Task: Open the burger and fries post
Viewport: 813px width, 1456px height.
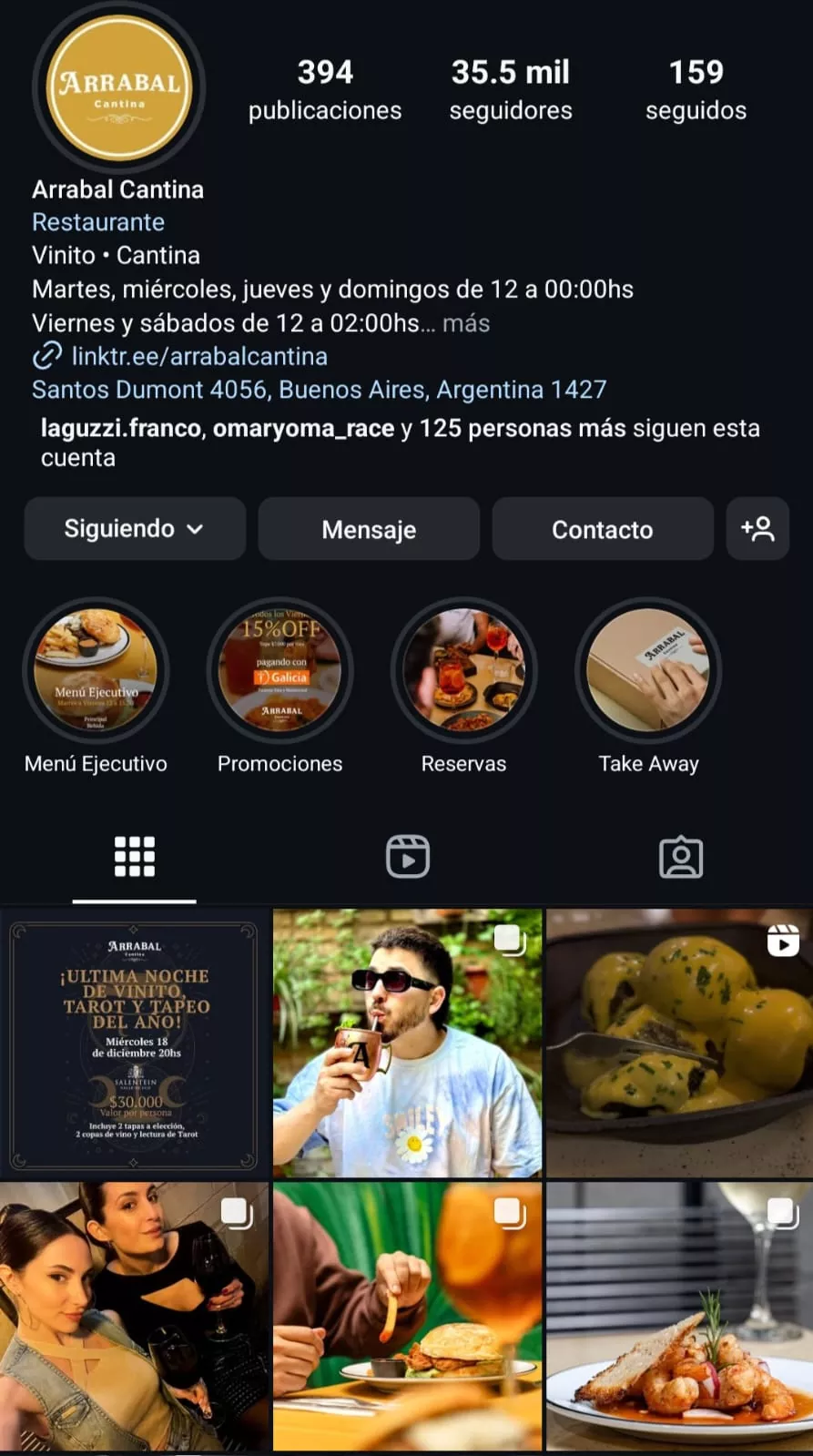Action: click(x=408, y=1317)
